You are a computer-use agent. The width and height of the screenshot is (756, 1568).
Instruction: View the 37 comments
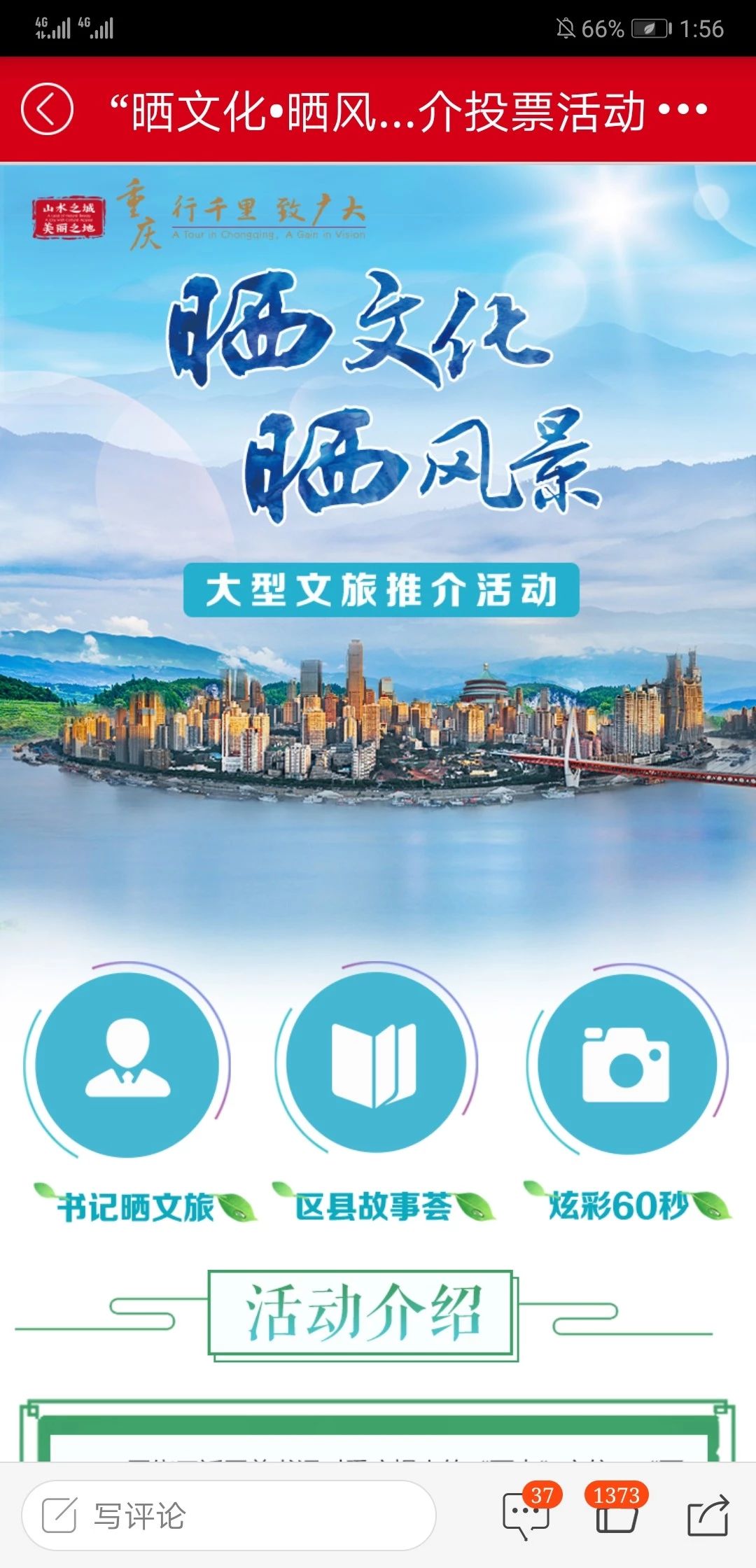pyautogui.click(x=526, y=1514)
